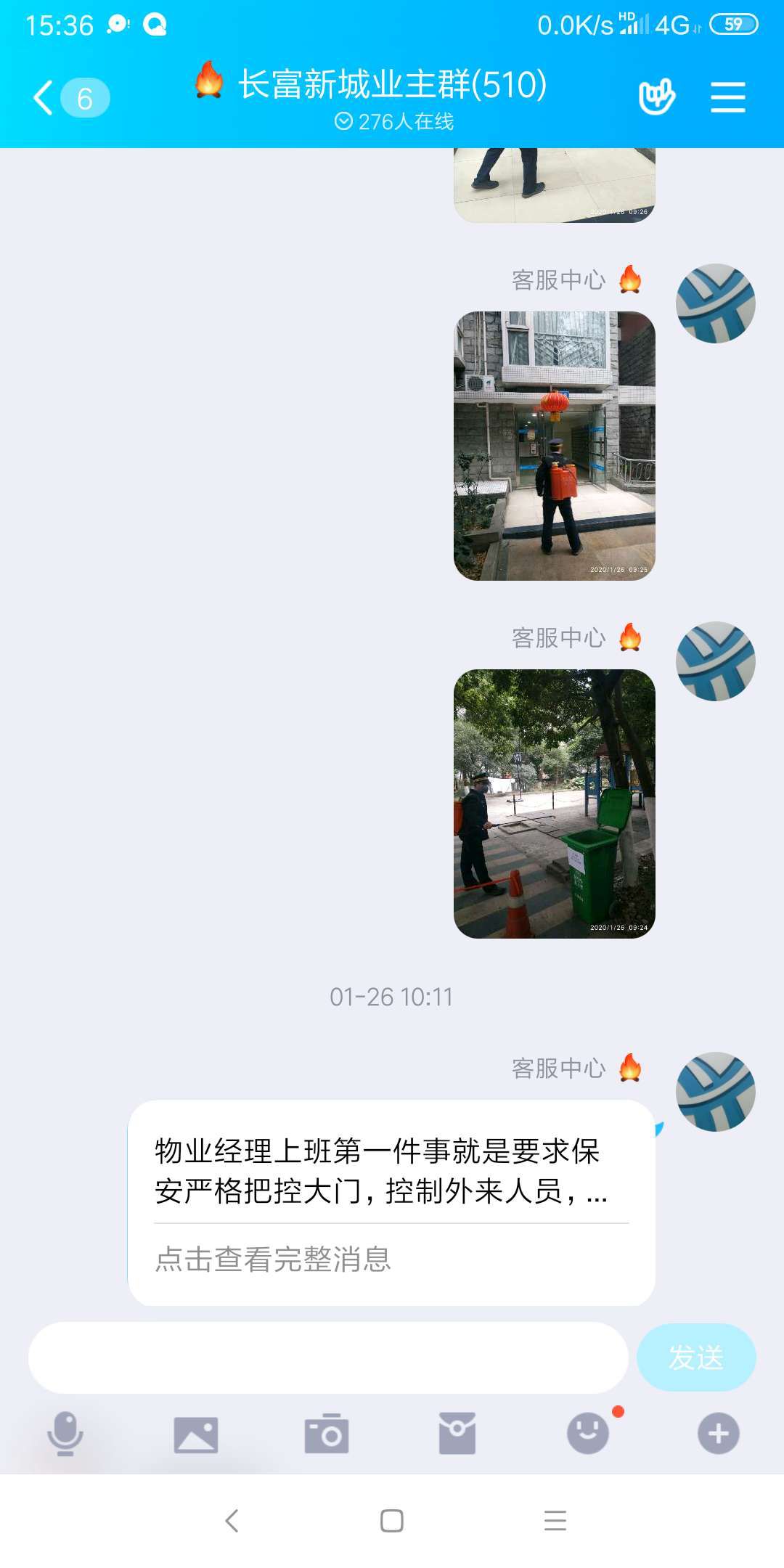Tap the system home button
Screen dimensions: 784x1568
pos(392,1520)
